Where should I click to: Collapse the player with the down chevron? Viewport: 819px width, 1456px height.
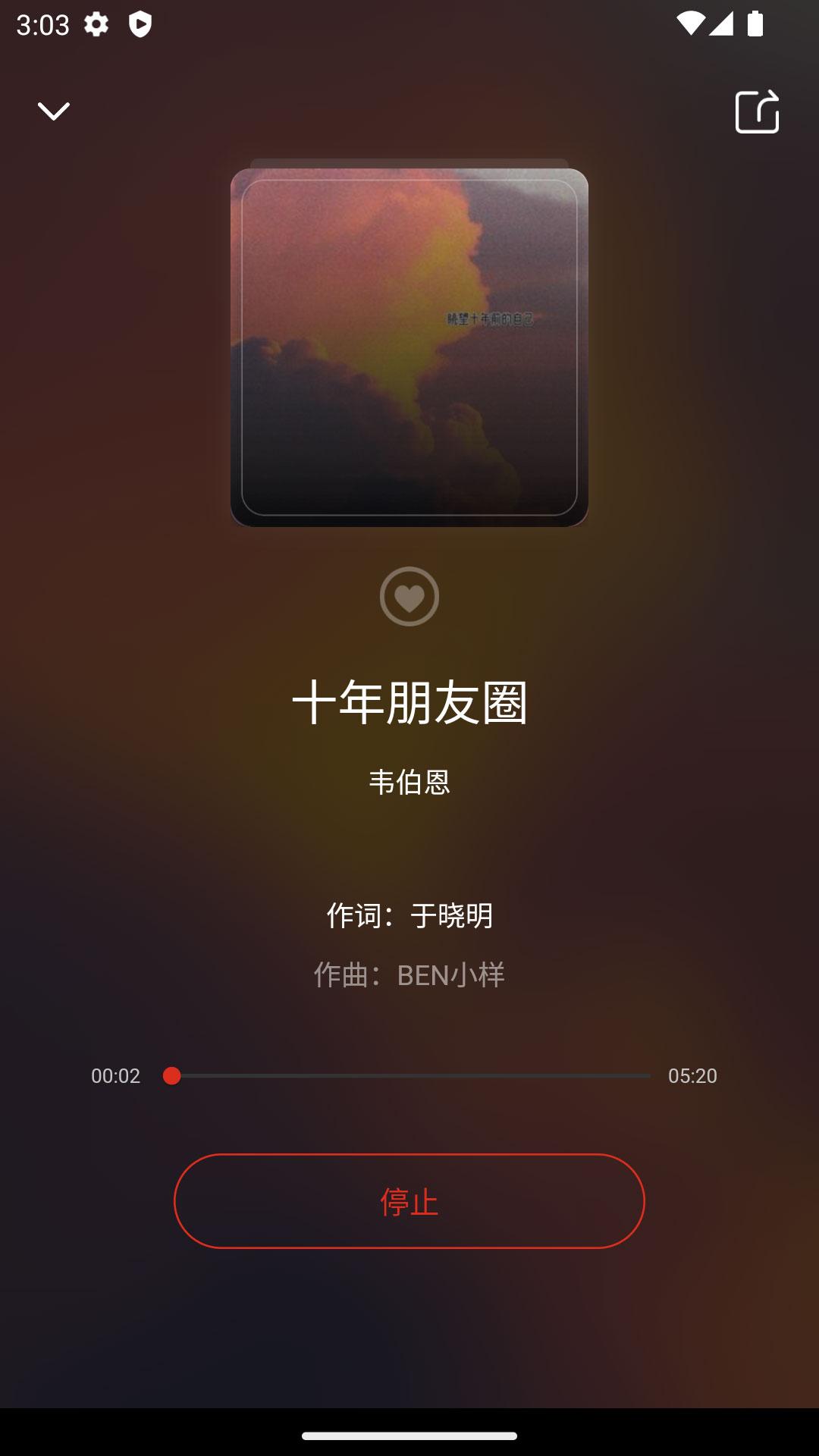[54, 111]
